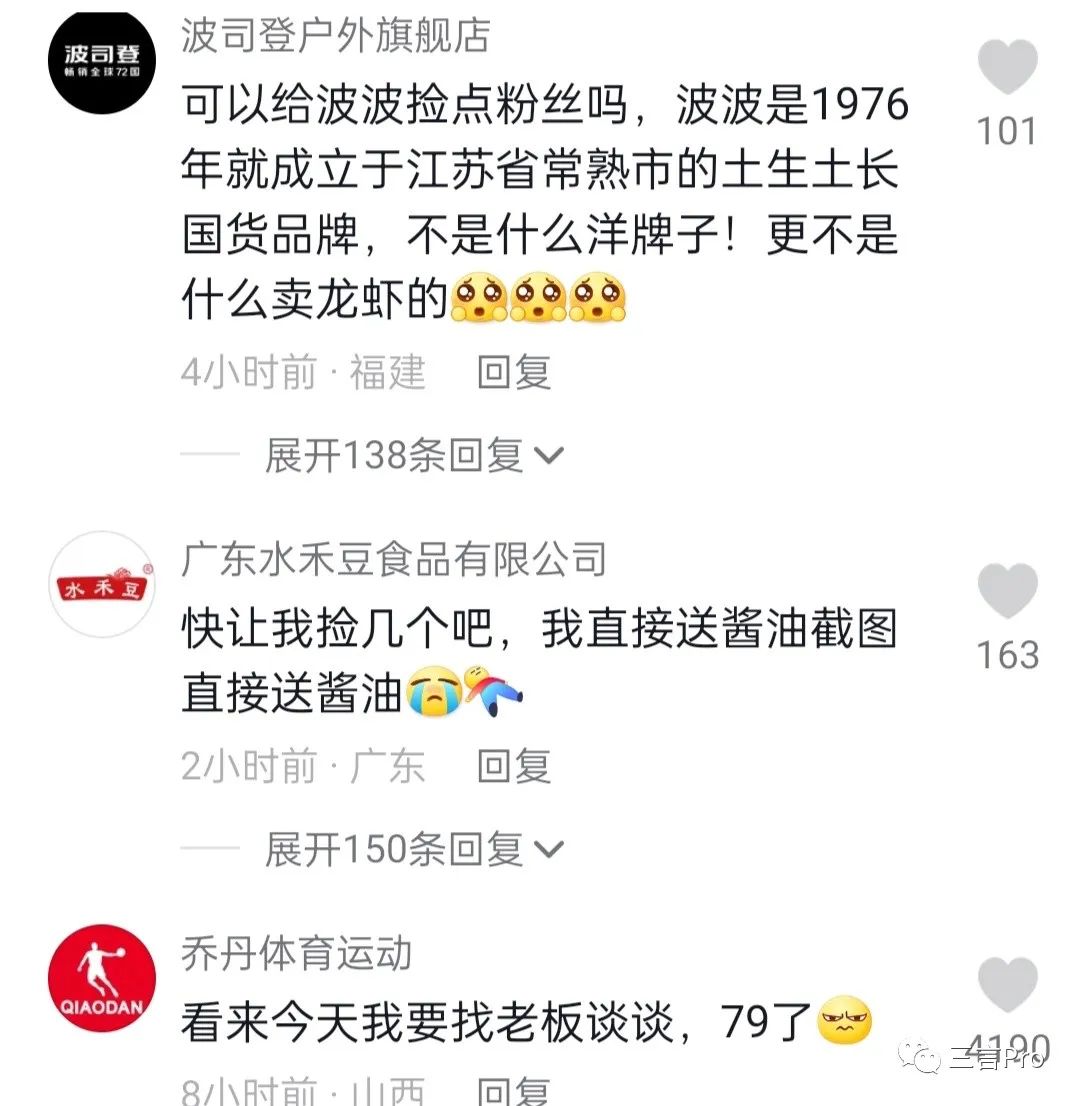Open the QIAODAN avatar profile

point(103,978)
